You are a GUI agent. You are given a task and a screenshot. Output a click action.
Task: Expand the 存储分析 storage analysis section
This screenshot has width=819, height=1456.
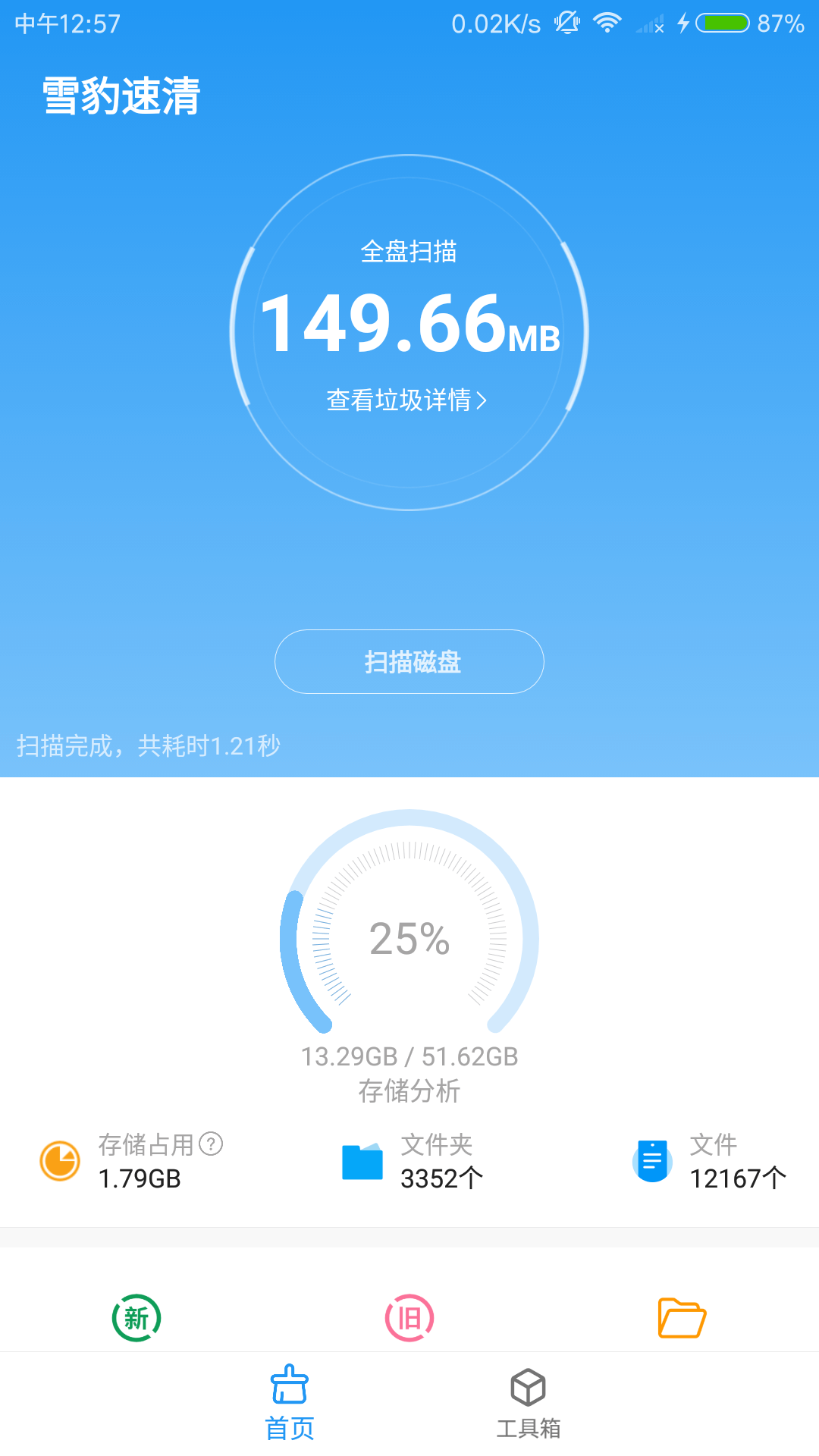click(x=409, y=1092)
